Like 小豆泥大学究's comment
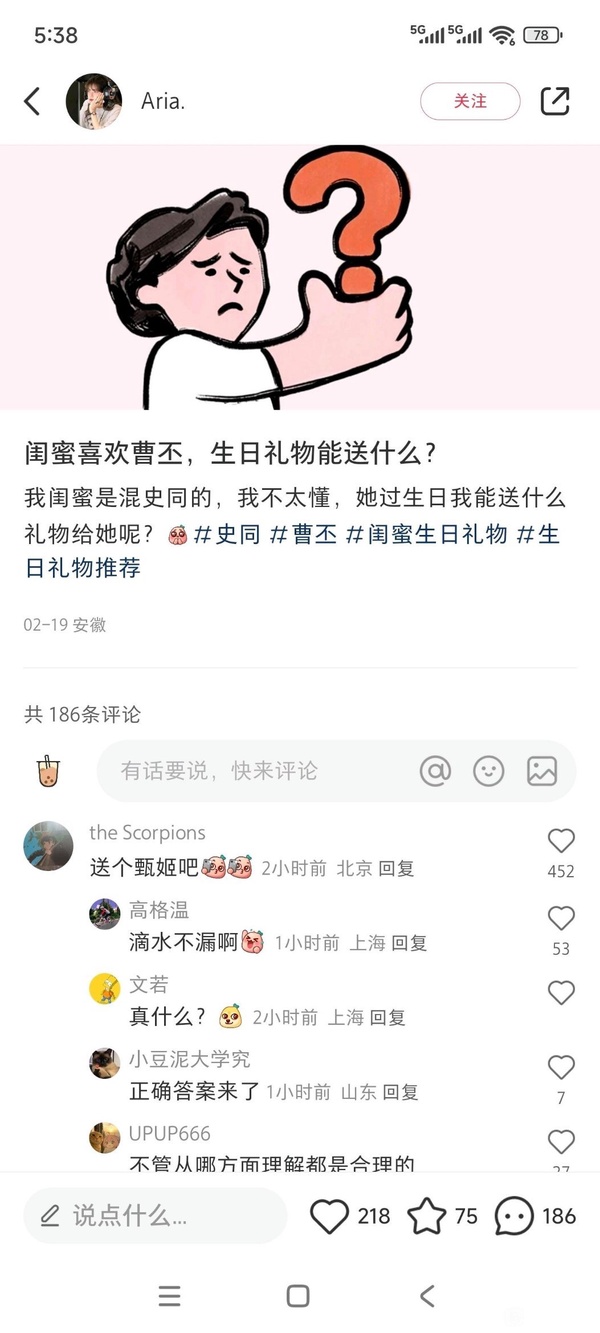This screenshot has width=600, height=1333. point(561,1067)
